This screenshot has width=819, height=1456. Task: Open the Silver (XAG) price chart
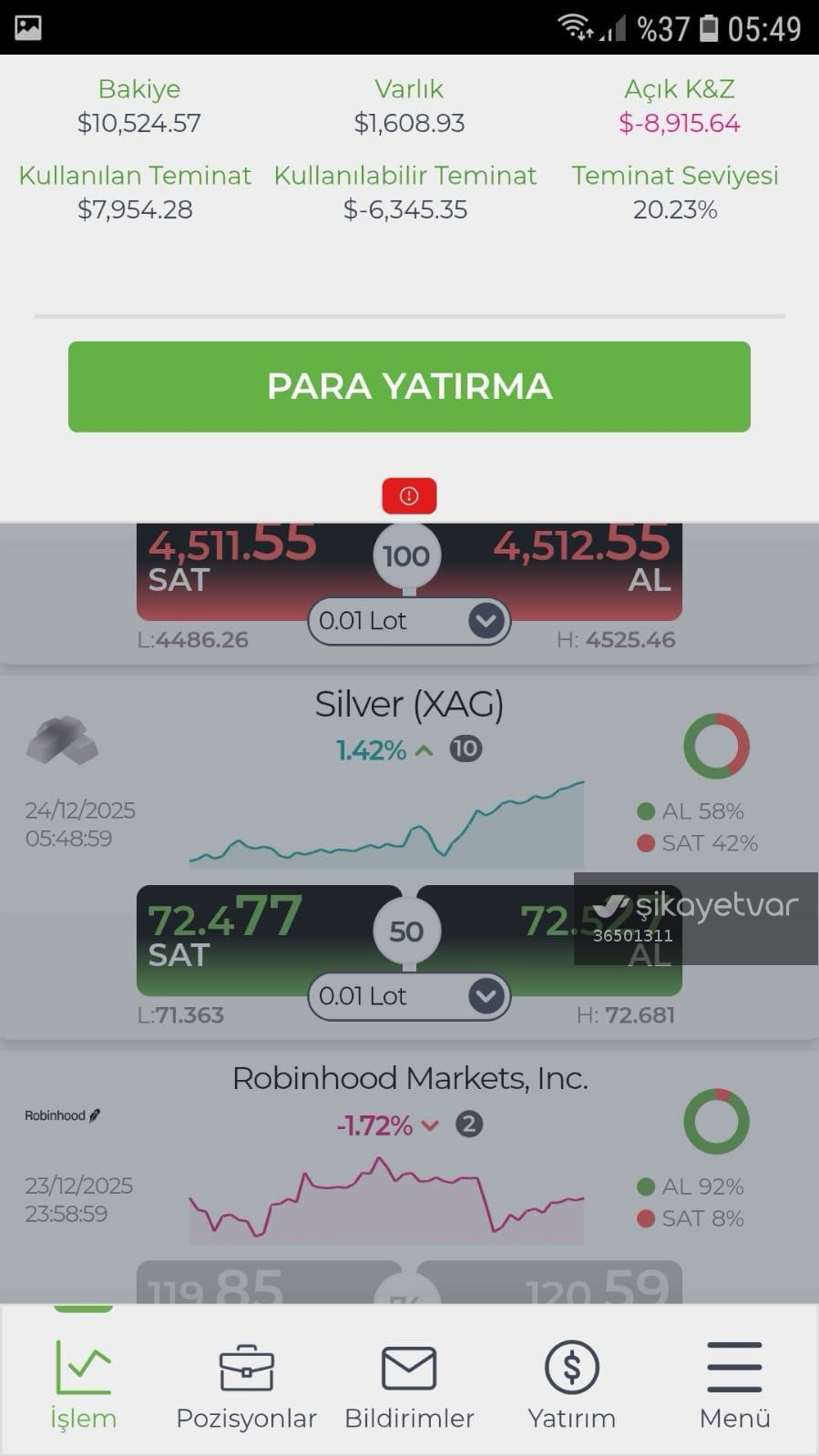coord(386,824)
